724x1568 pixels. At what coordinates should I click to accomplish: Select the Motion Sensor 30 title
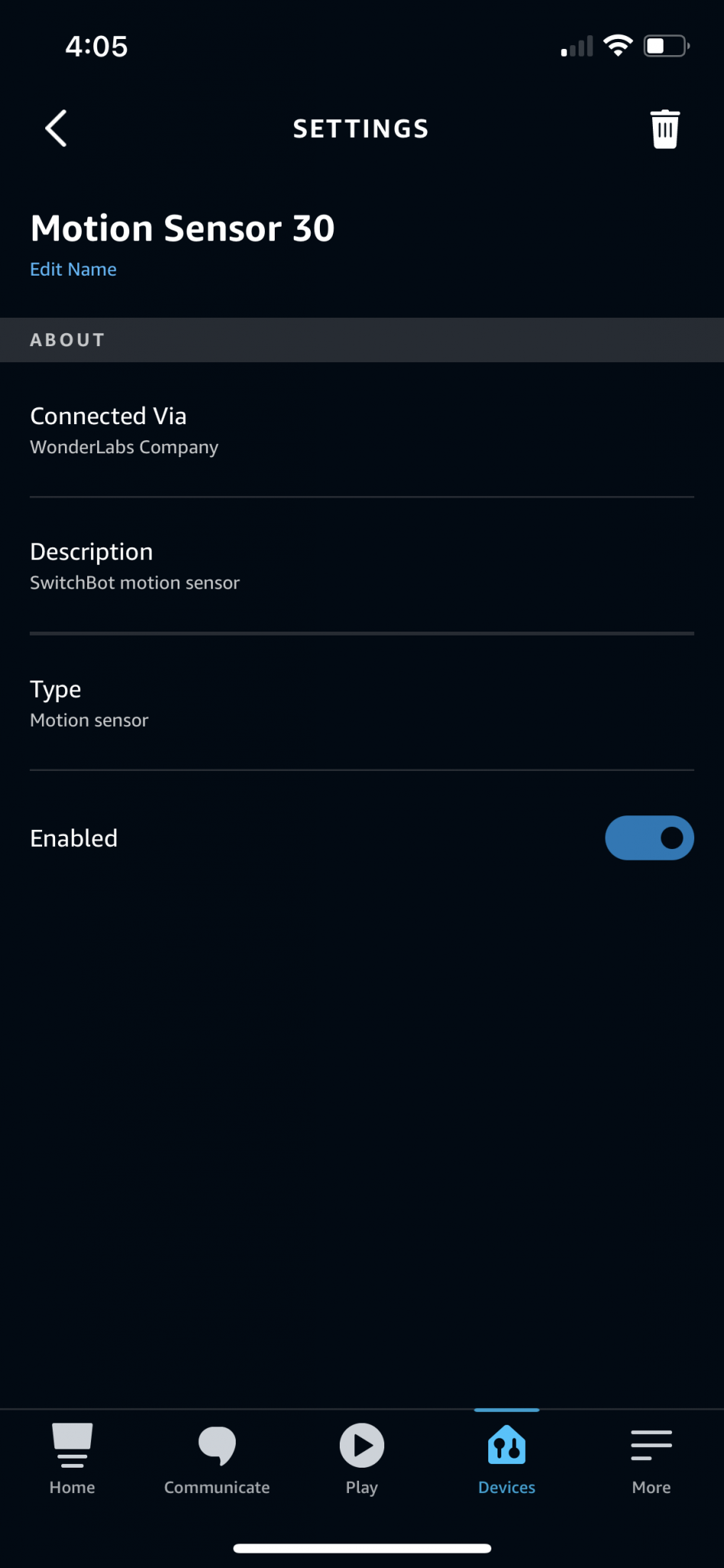click(182, 227)
